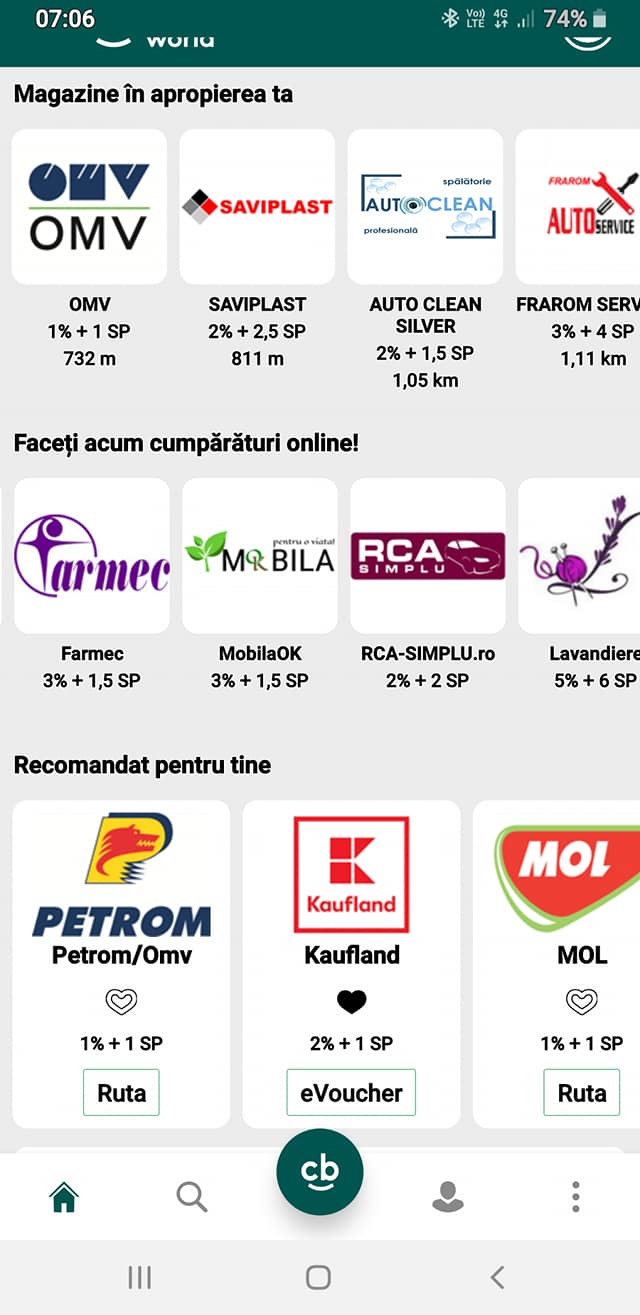
Task: Go back with the system back button
Action: pos(497,1277)
